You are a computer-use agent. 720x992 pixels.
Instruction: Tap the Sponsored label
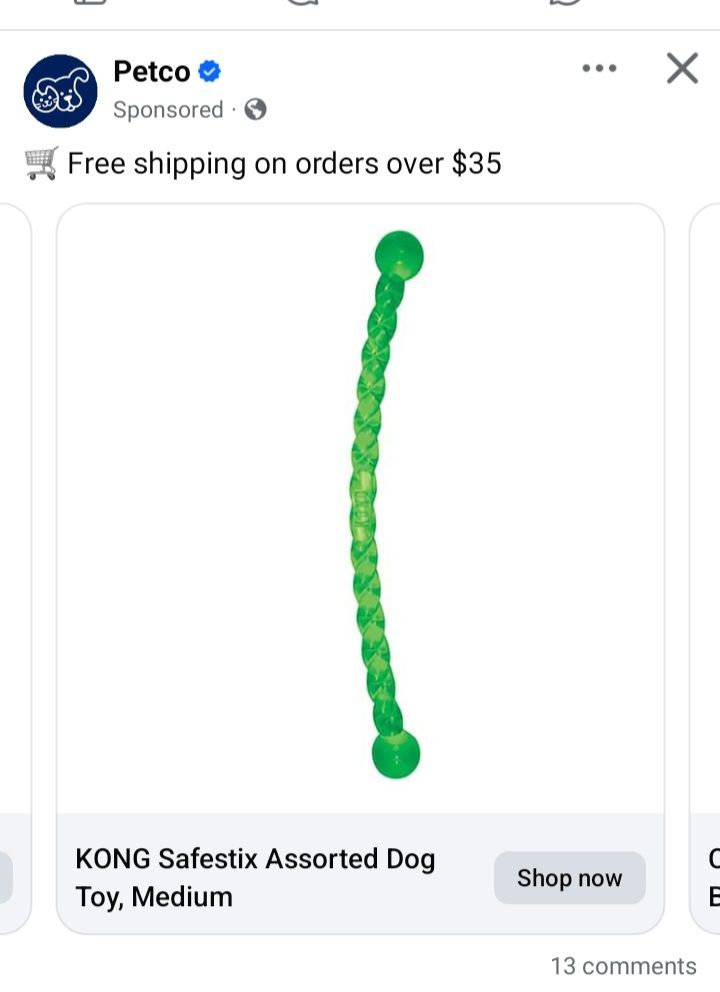click(169, 110)
